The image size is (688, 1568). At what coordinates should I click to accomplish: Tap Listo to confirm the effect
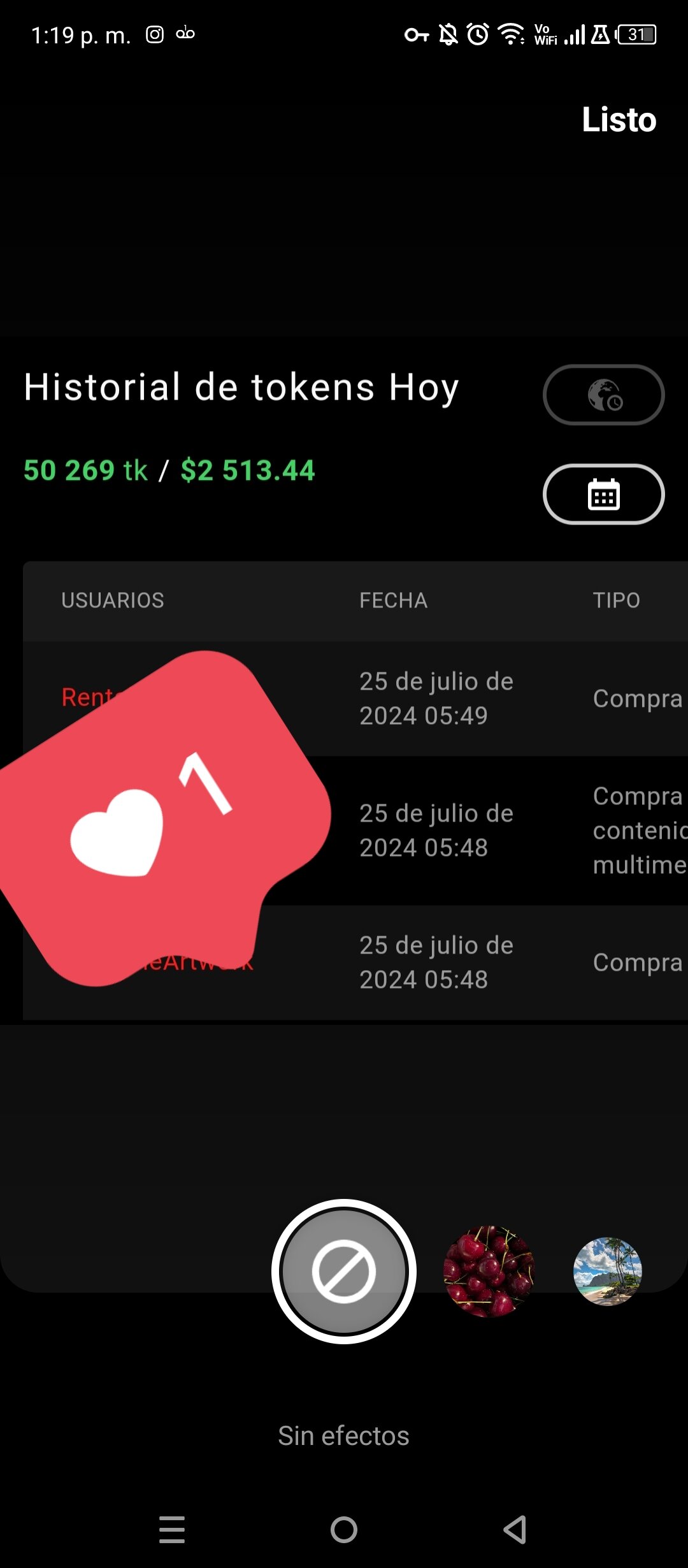pos(619,120)
